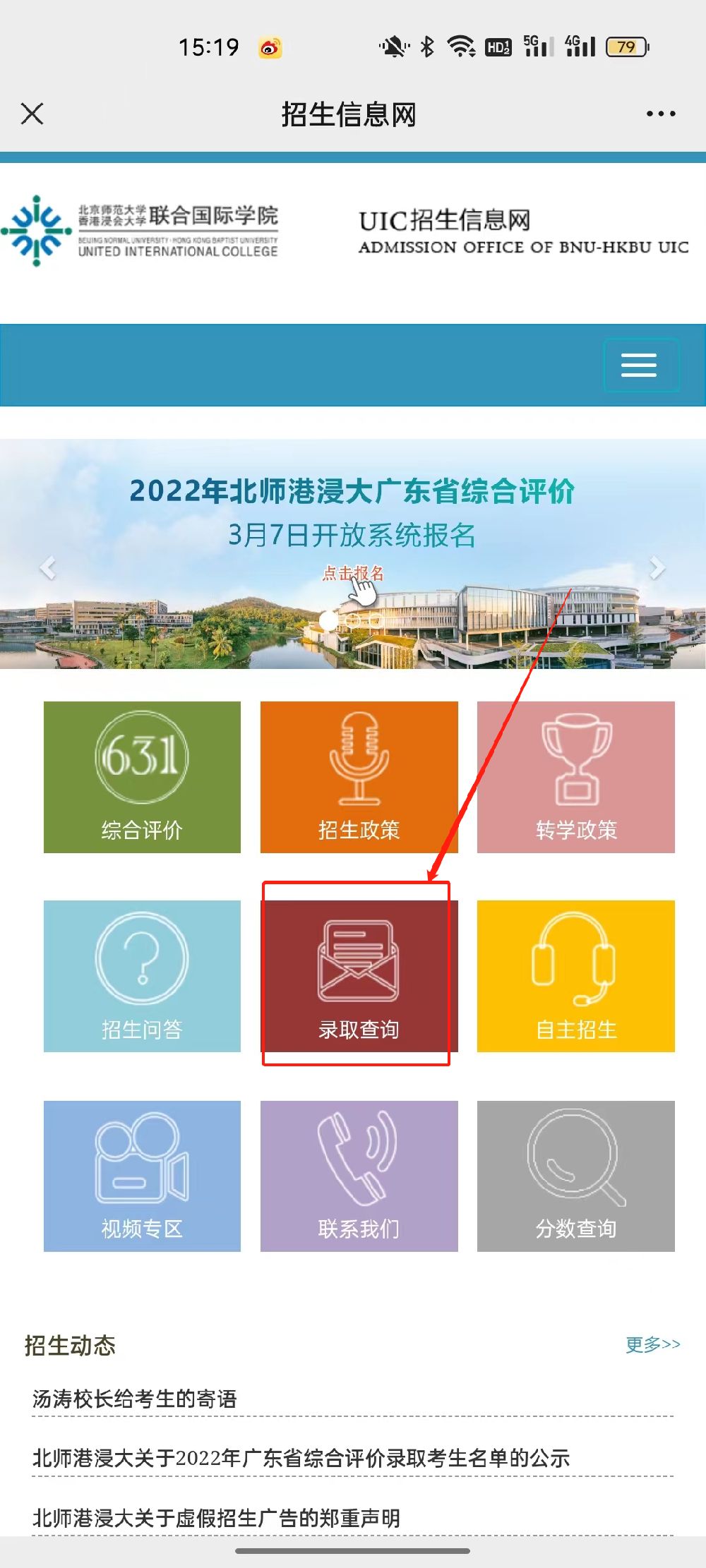Open the three-dot overflow menu
The image size is (706, 1568).
(660, 114)
